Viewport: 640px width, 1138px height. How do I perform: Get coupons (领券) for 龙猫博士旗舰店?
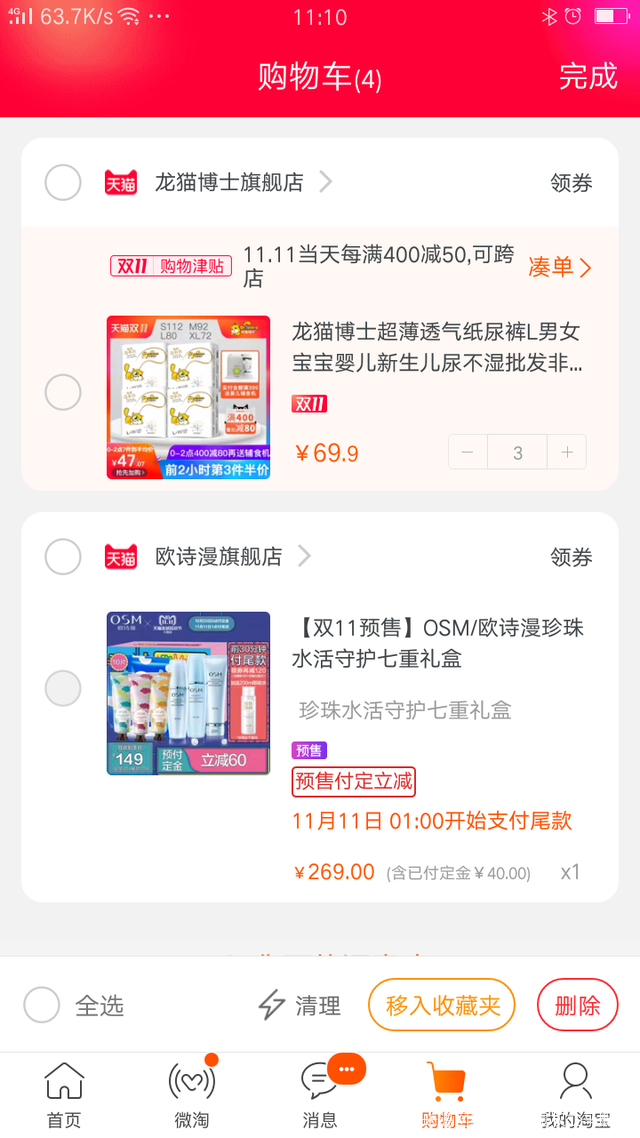(x=571, y=183)
